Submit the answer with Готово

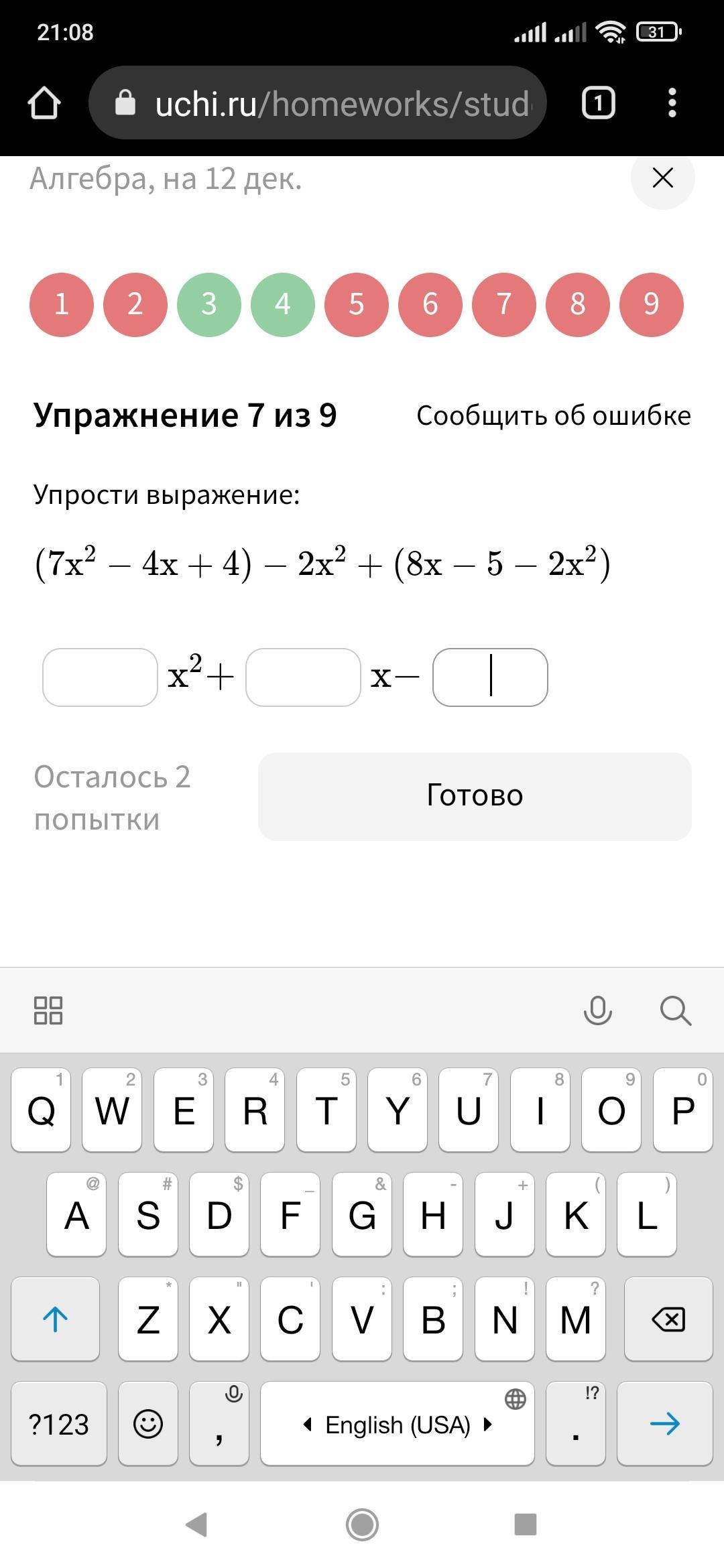(x=475, y=796)
